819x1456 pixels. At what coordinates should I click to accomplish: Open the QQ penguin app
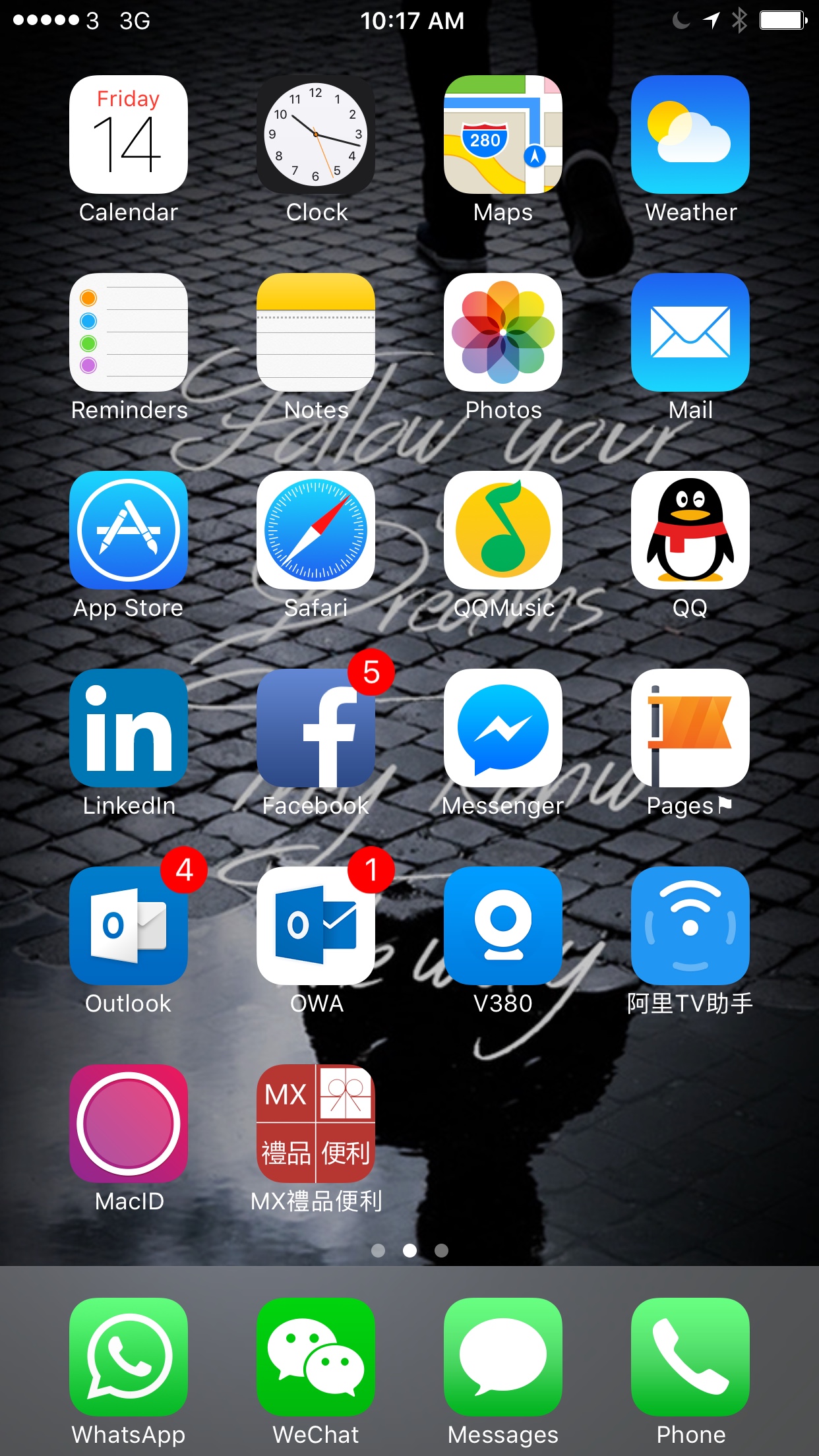click(x=690, y=530)
